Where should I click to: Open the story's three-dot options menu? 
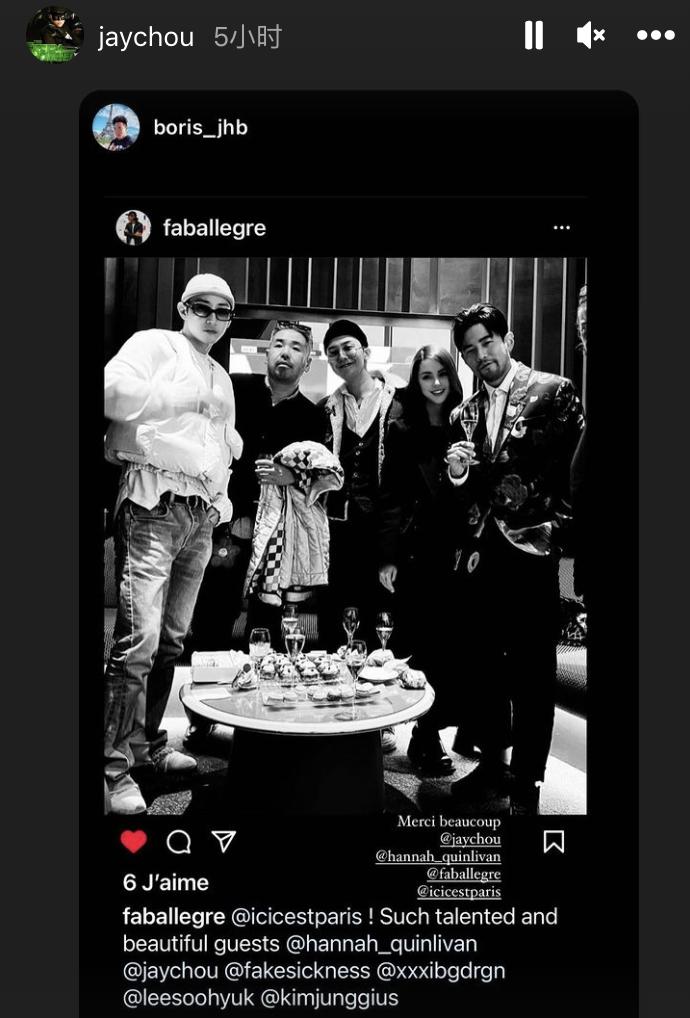coord(655,36)
